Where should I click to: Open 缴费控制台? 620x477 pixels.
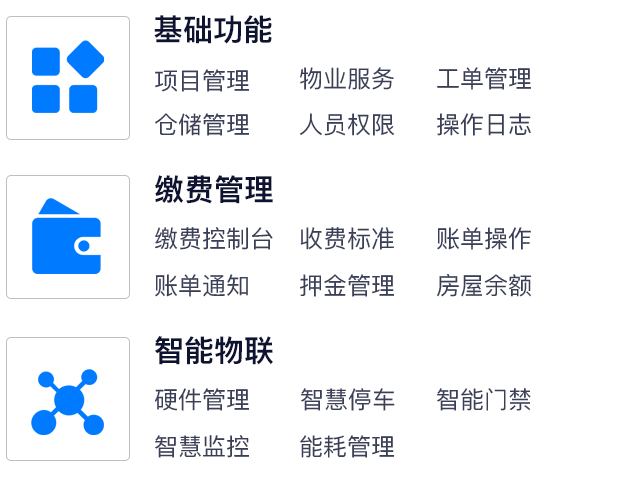pos(214,239)
